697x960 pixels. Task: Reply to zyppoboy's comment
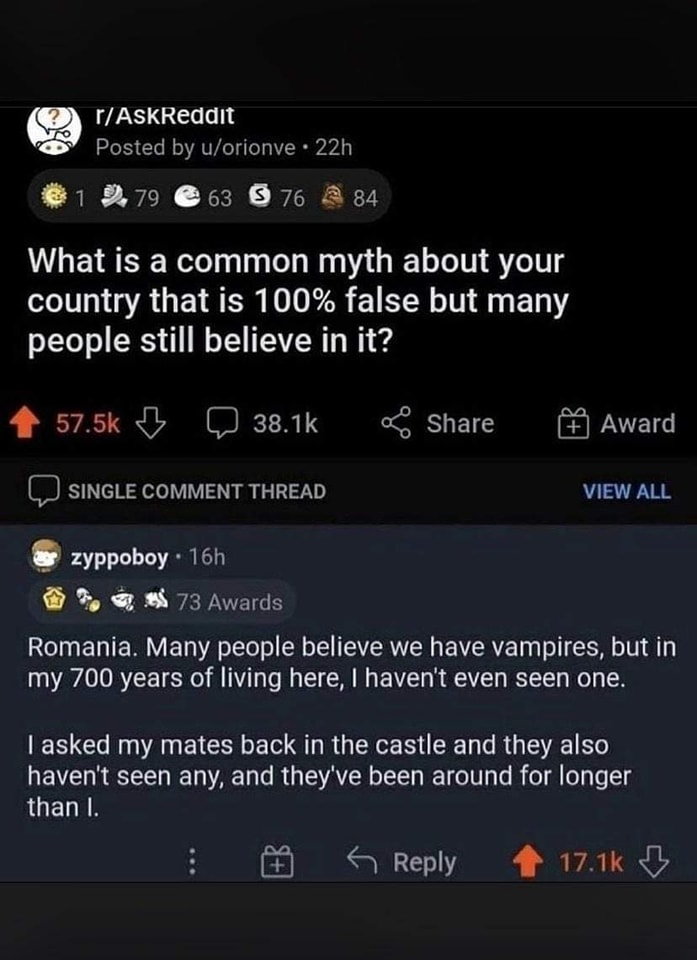point(402,862)
